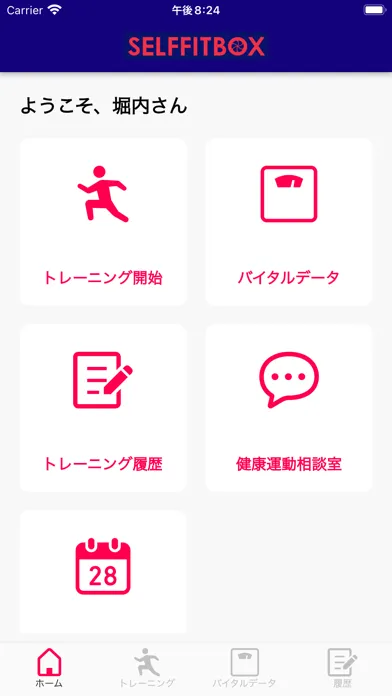Open the バイタルデータ card
The height and width of the screenshot is (696, 392).
(289, 221)
